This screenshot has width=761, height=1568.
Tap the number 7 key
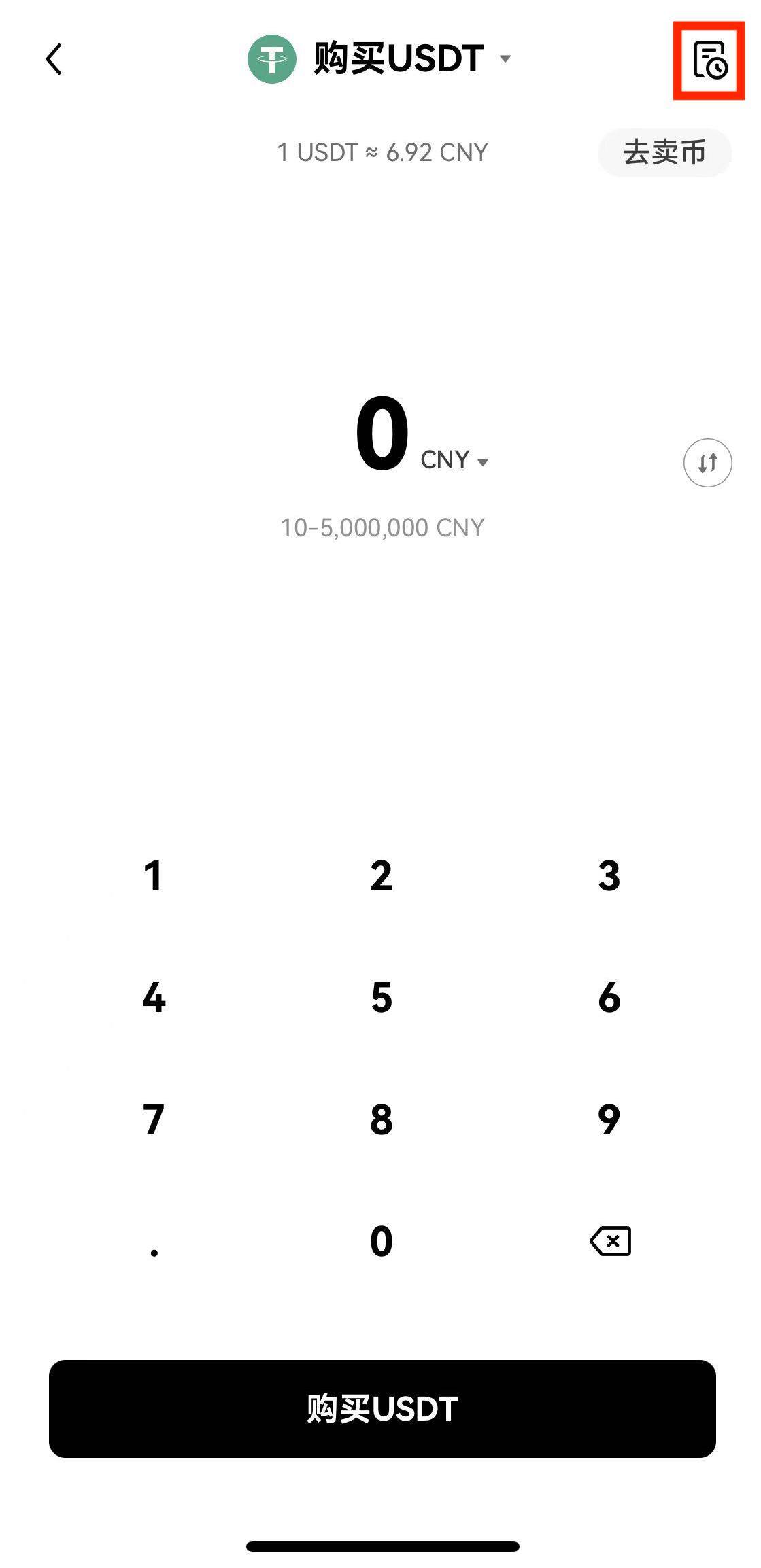coord(153,1119)
